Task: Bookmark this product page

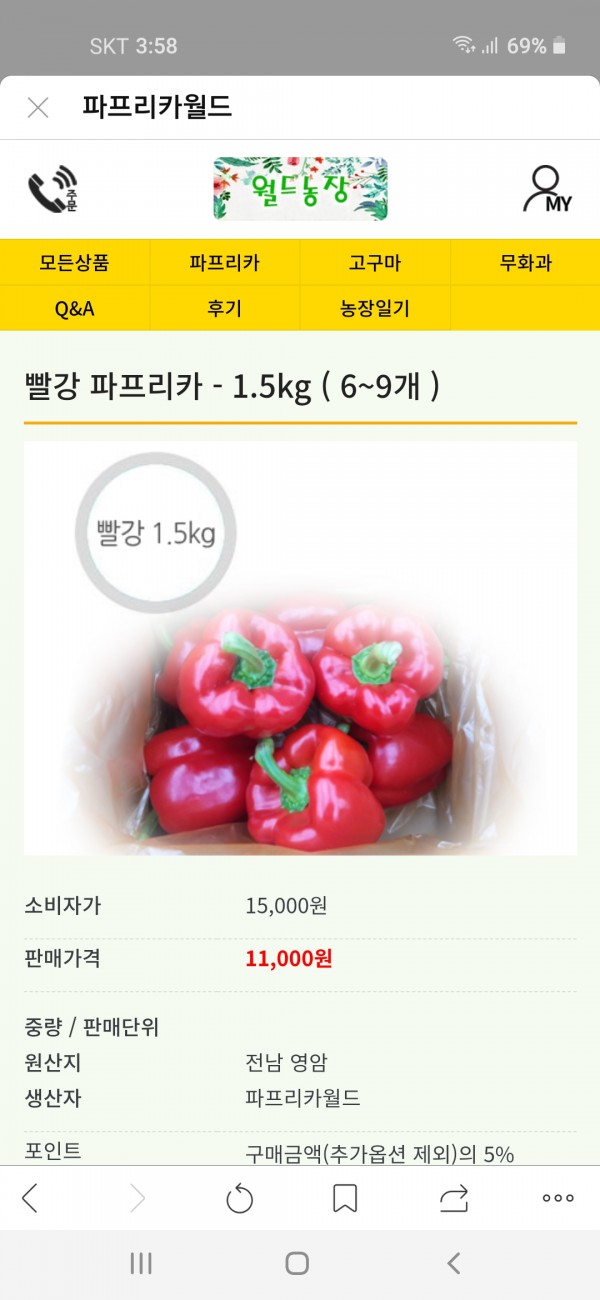Action: (345, 1197)
